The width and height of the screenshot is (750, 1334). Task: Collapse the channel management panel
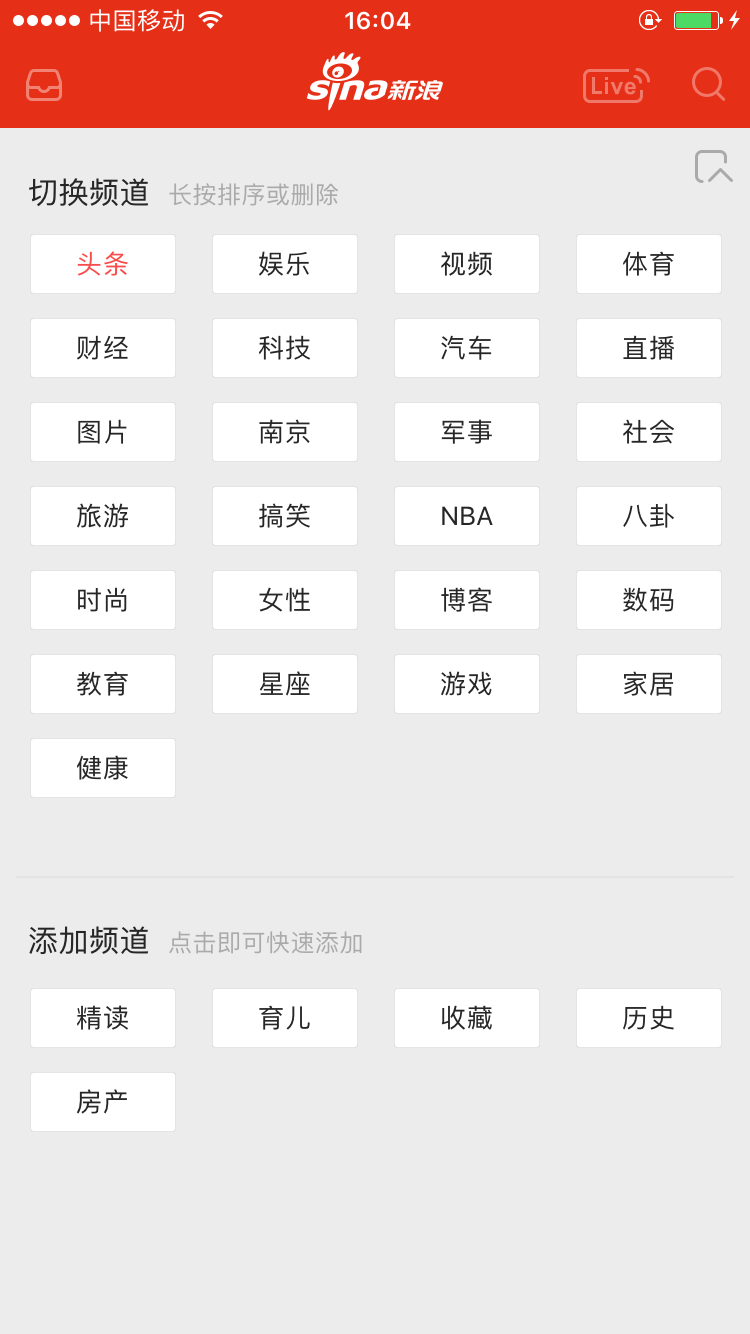713,167
